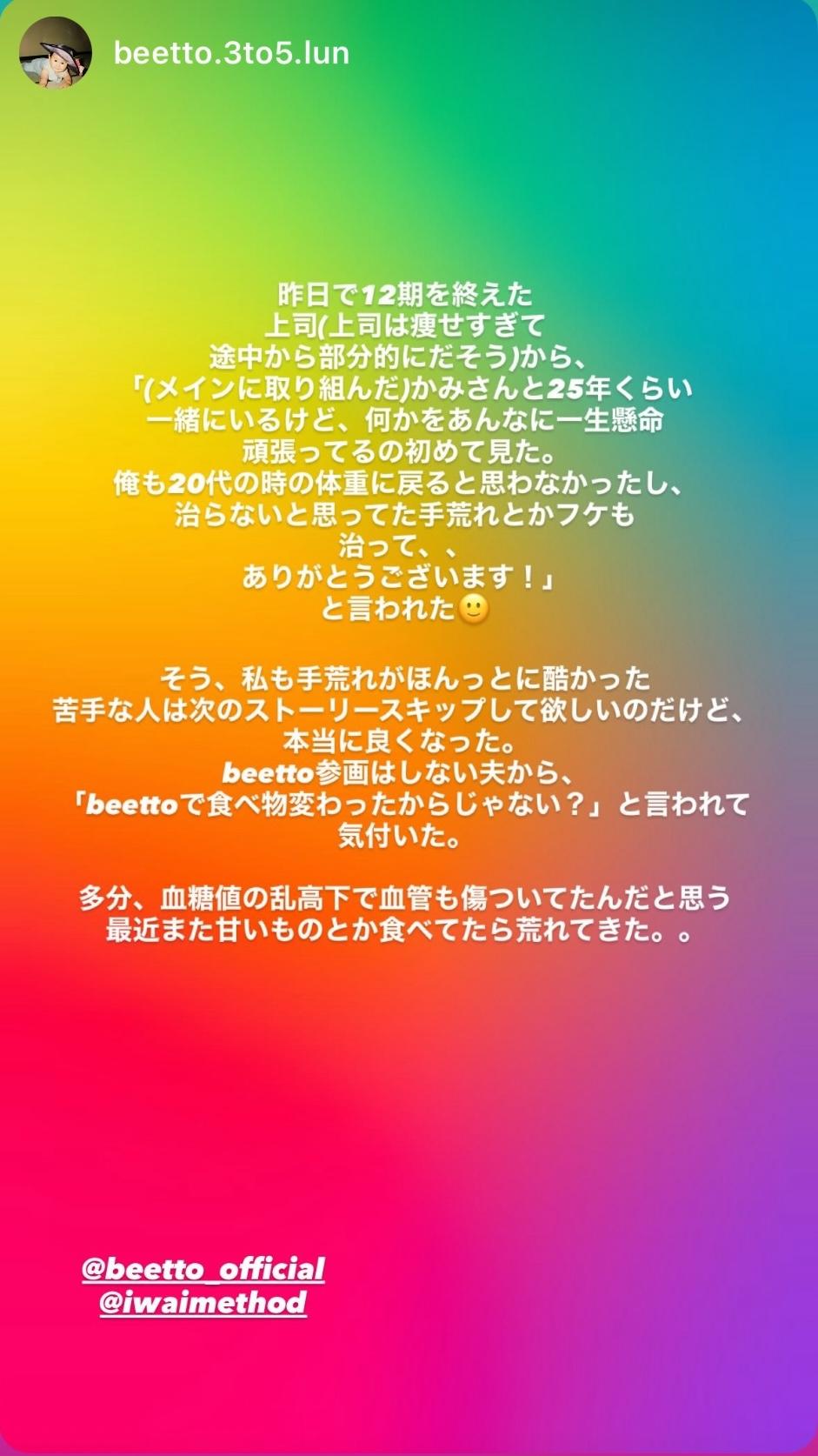Open the @beetto_official mention
818x1456 pixels.
pyautogui.click(x=203, y=1269)
